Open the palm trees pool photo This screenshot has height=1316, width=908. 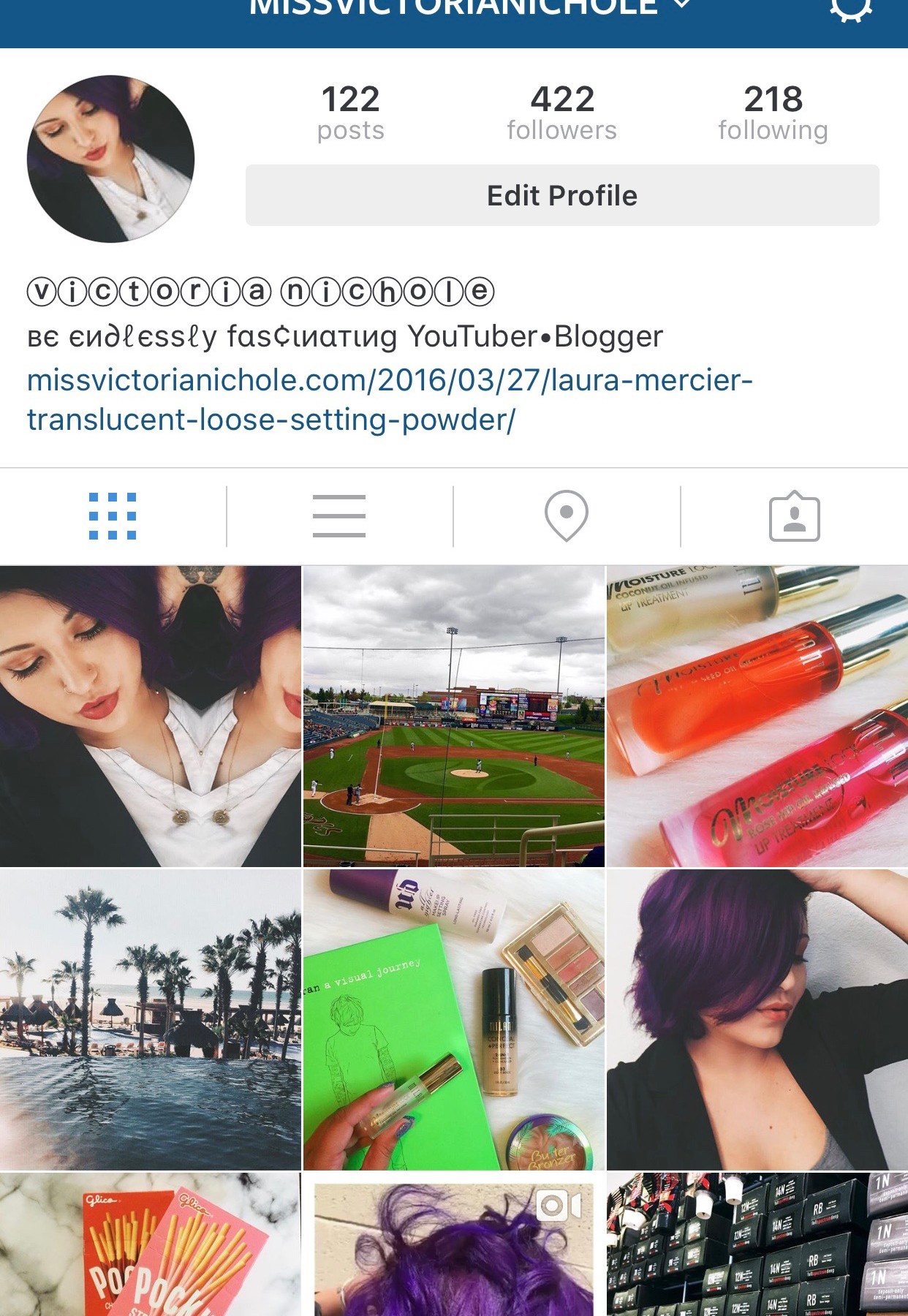(150, 1019)
